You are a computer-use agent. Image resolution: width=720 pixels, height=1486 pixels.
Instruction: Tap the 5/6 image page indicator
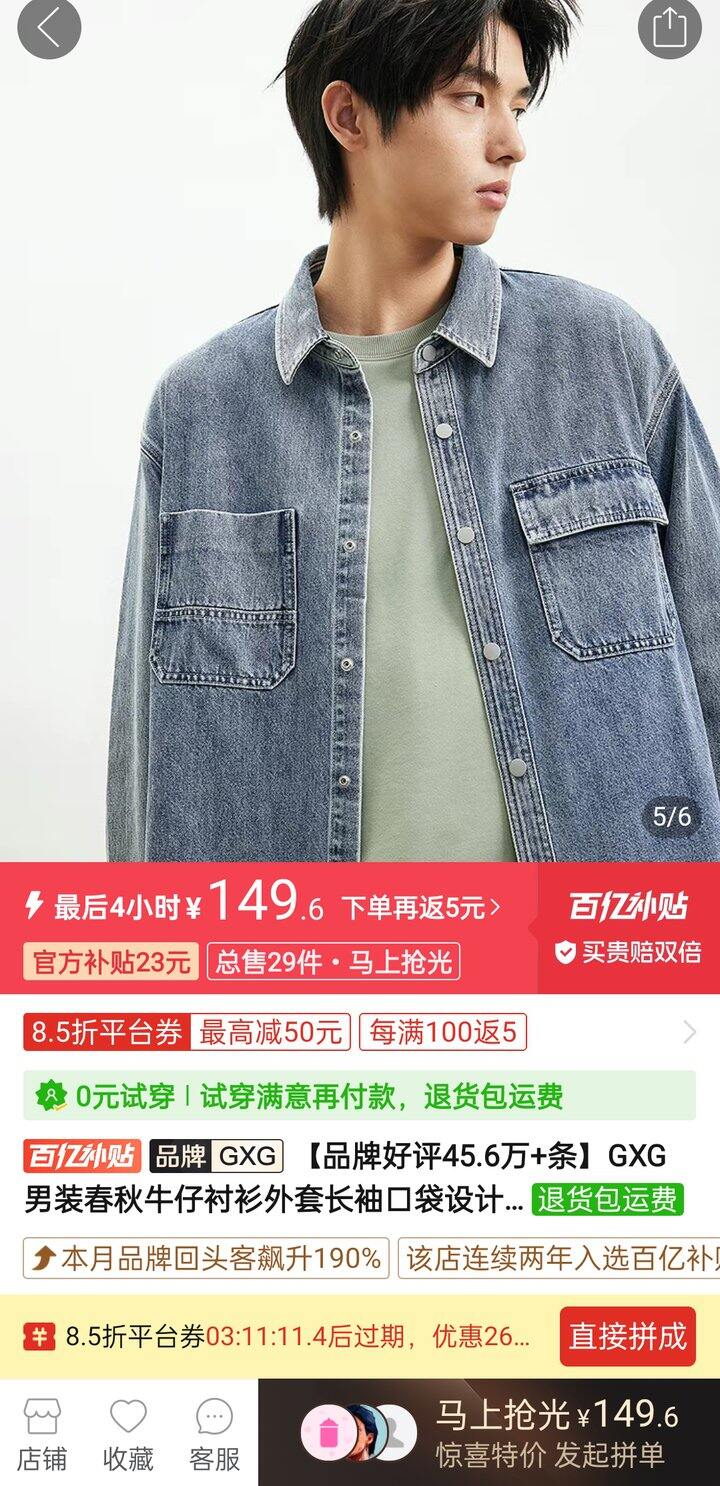[672, 815]
